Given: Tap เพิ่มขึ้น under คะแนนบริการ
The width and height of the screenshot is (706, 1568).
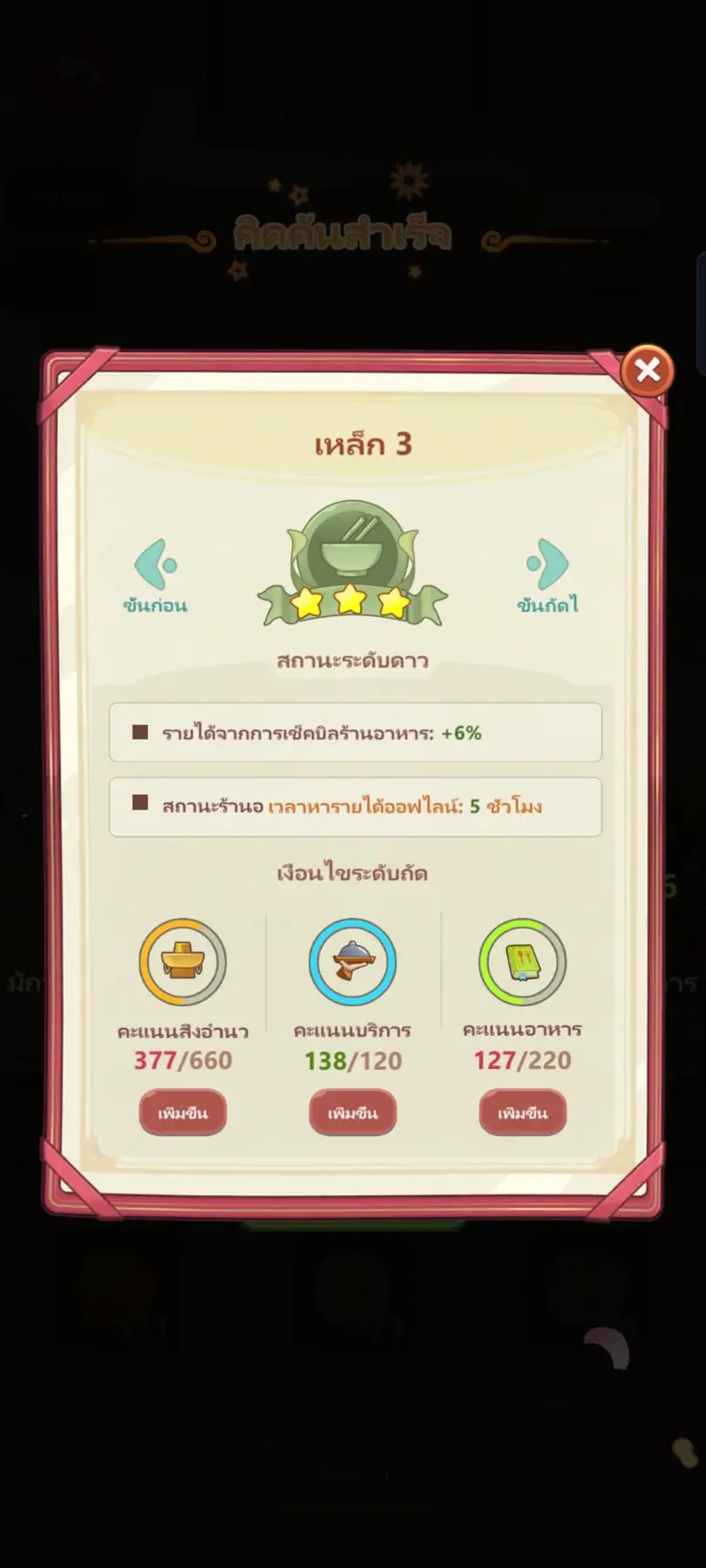Looking at the screenshot, I should (x=352, y=1112).
